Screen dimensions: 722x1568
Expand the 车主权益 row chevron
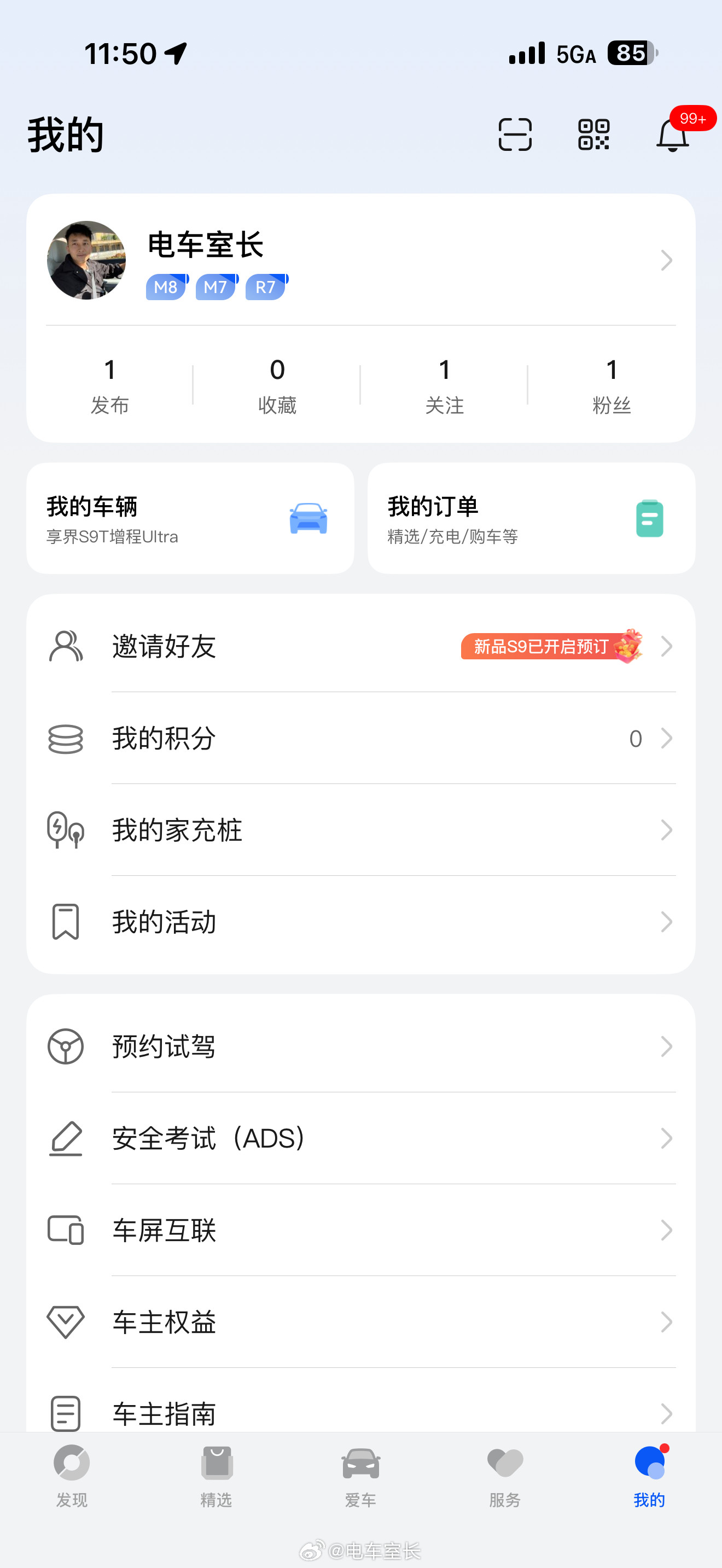(x=667, y=1323)
